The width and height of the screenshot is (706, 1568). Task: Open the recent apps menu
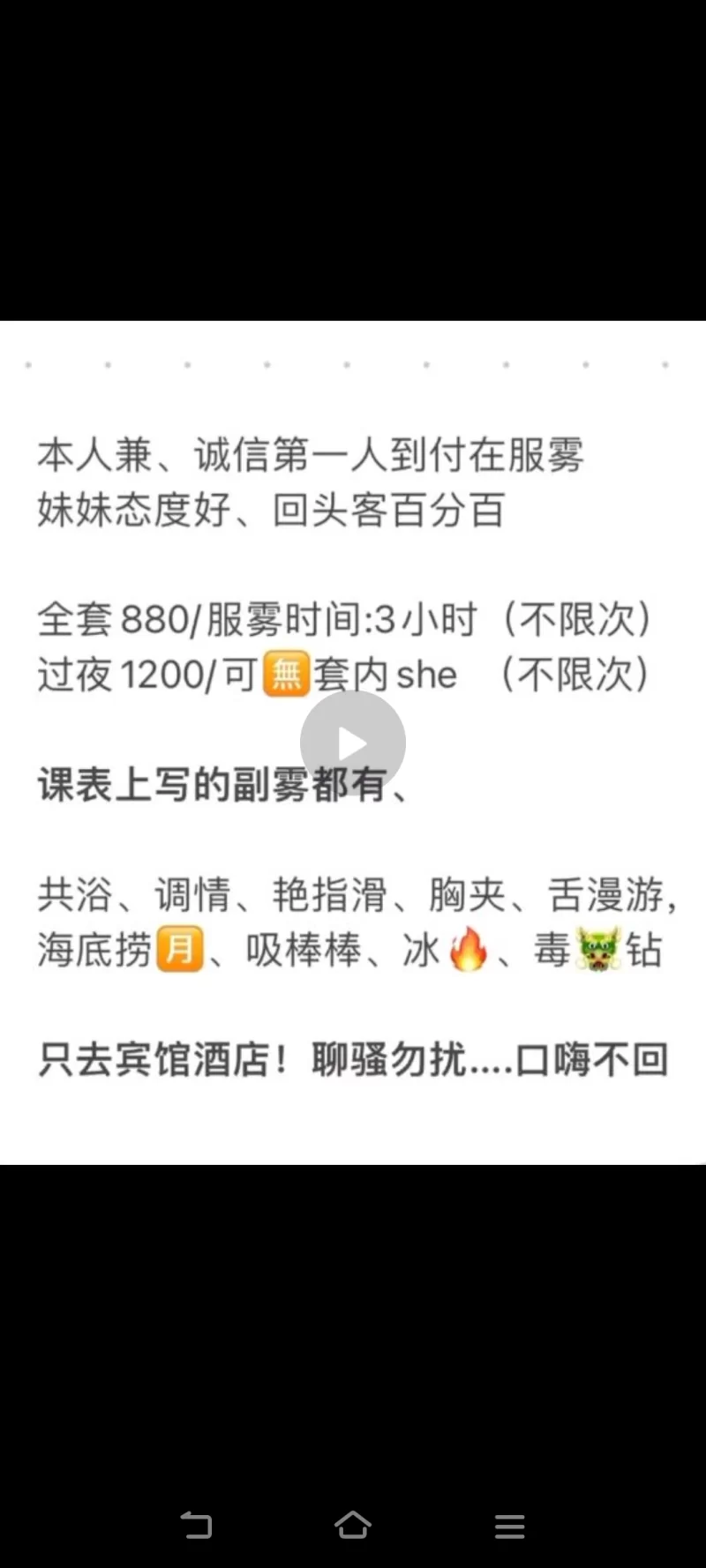click(x=509, y=1526)
